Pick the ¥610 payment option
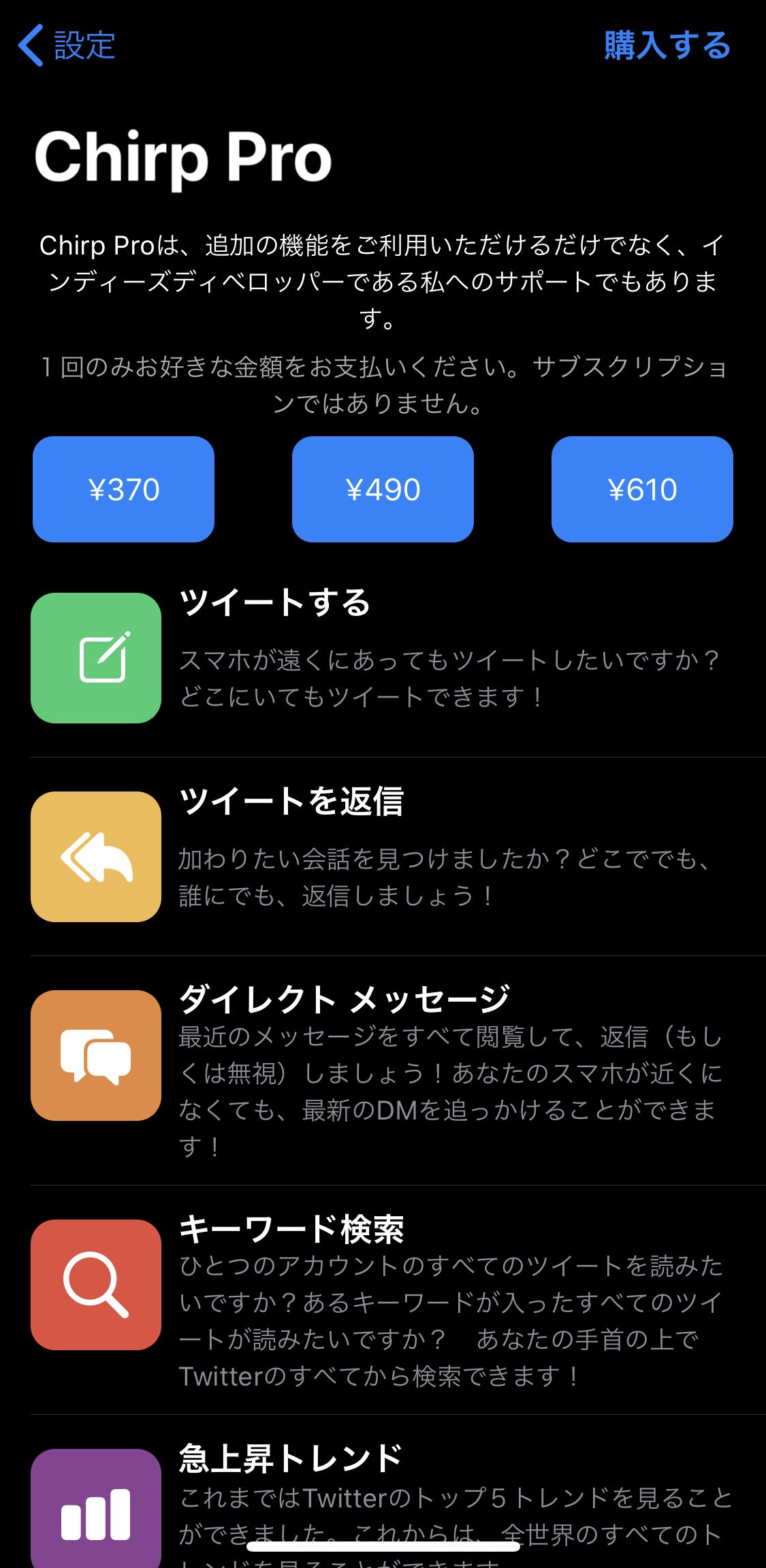 [x=642, y=489]
